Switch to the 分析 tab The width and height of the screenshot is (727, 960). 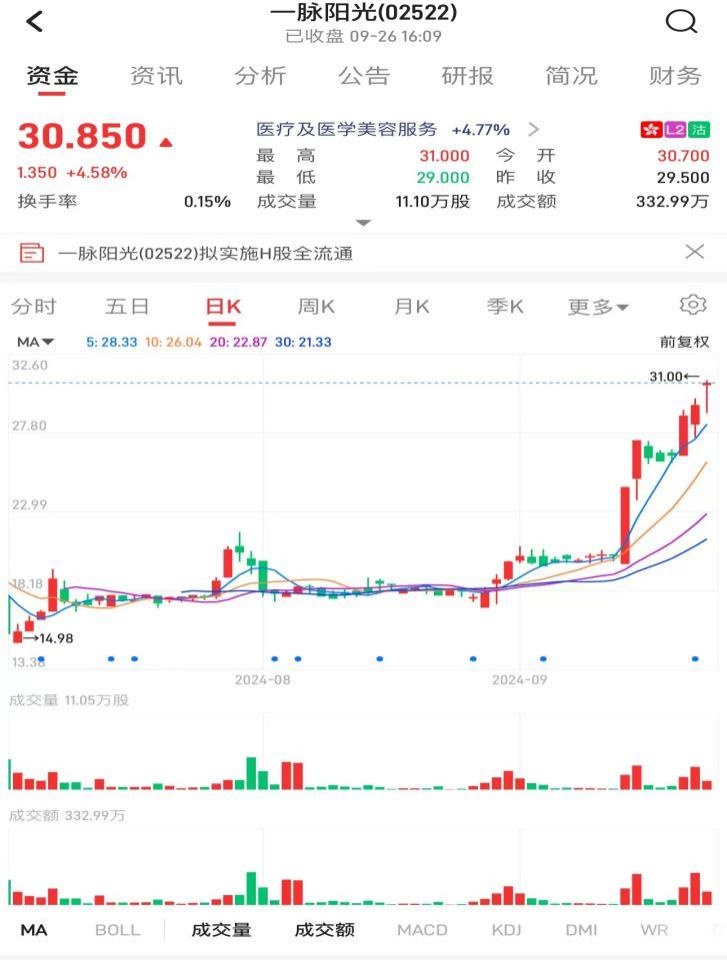pyautogui.click(x=260, y=76)
